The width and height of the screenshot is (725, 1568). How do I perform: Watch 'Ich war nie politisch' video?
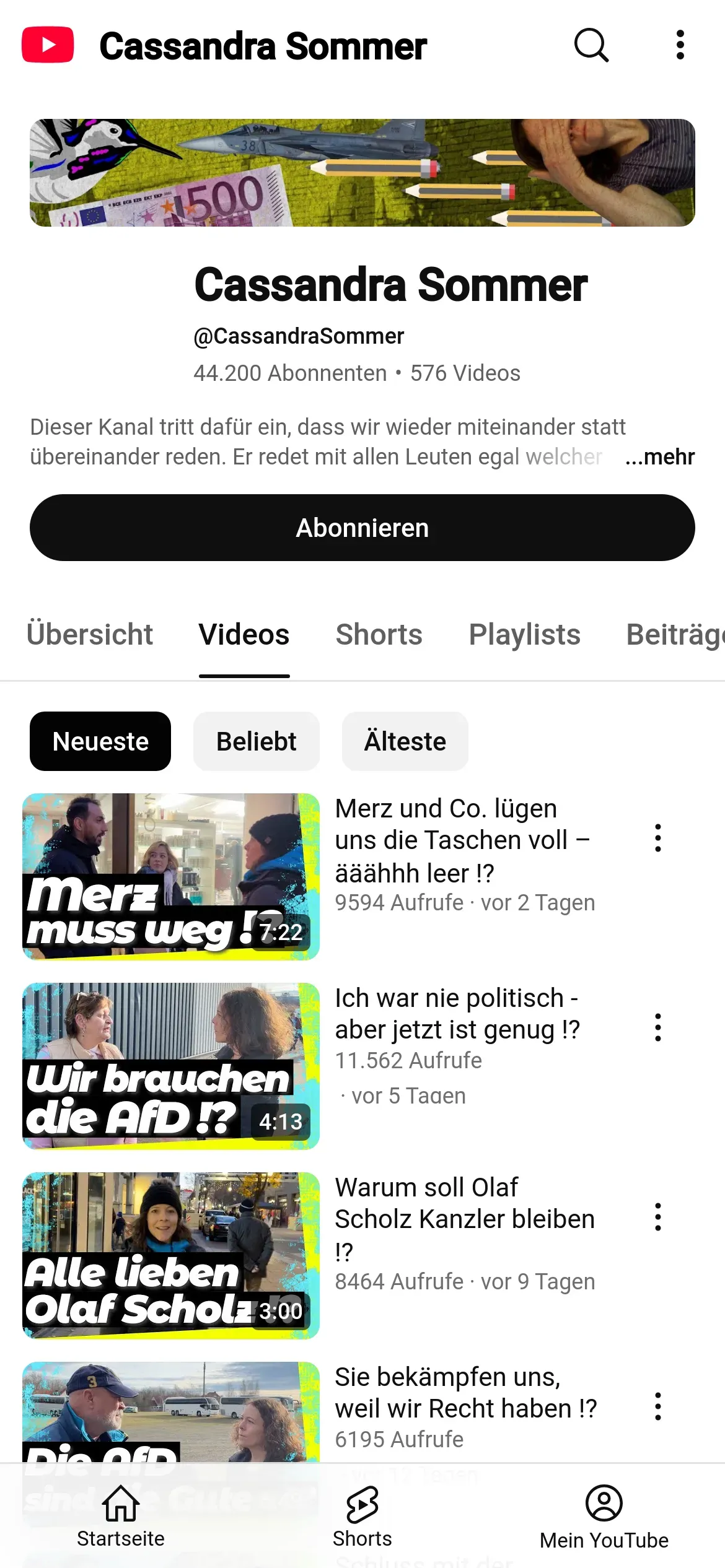(171, 1066)
